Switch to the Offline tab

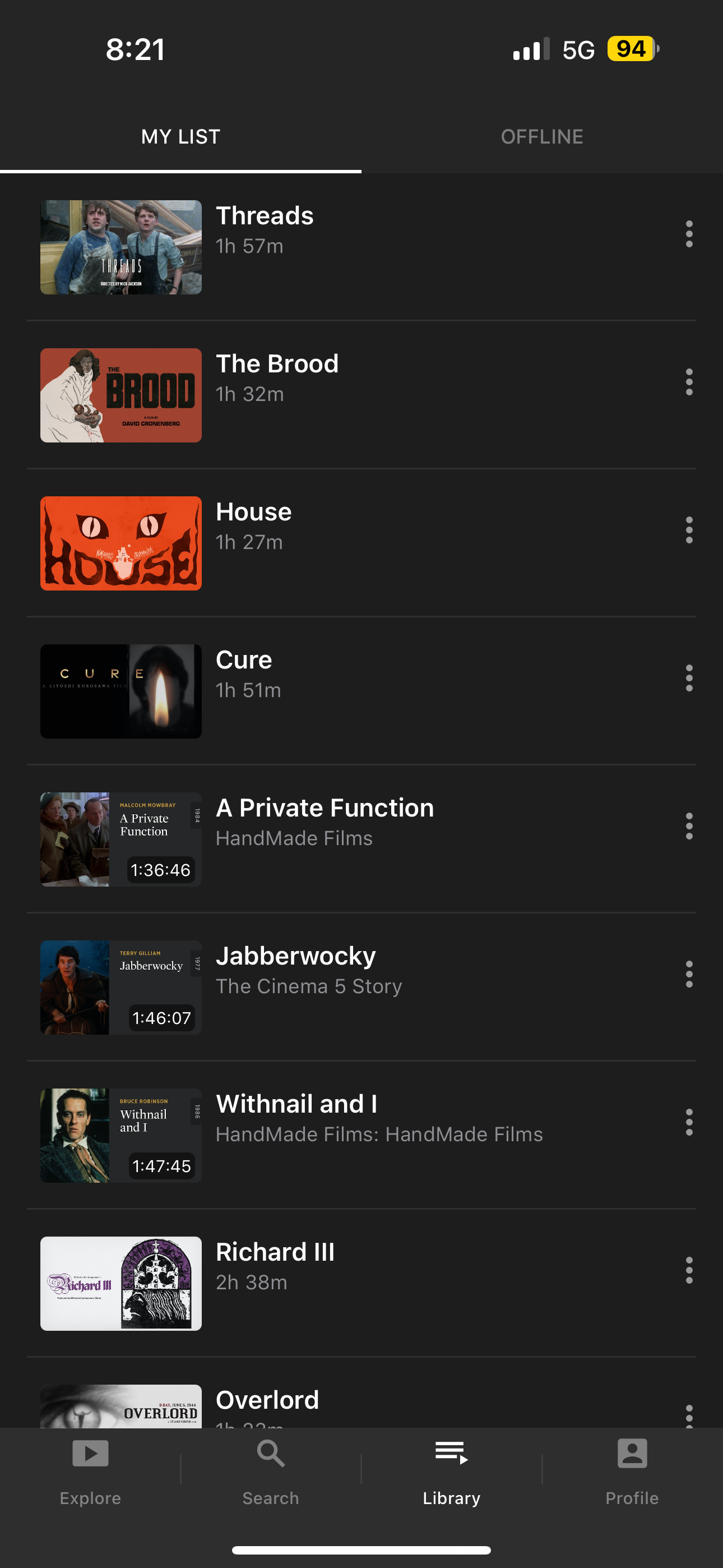point(541,136)
